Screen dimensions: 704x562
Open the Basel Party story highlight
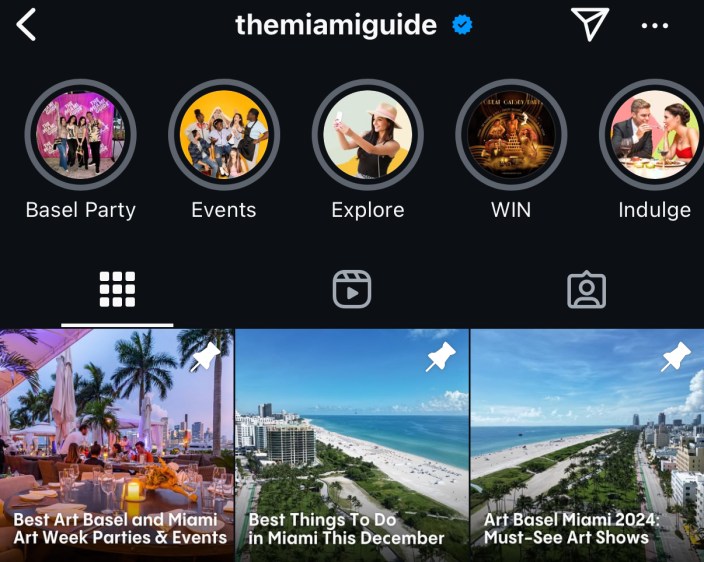click(x=80, y=134)
